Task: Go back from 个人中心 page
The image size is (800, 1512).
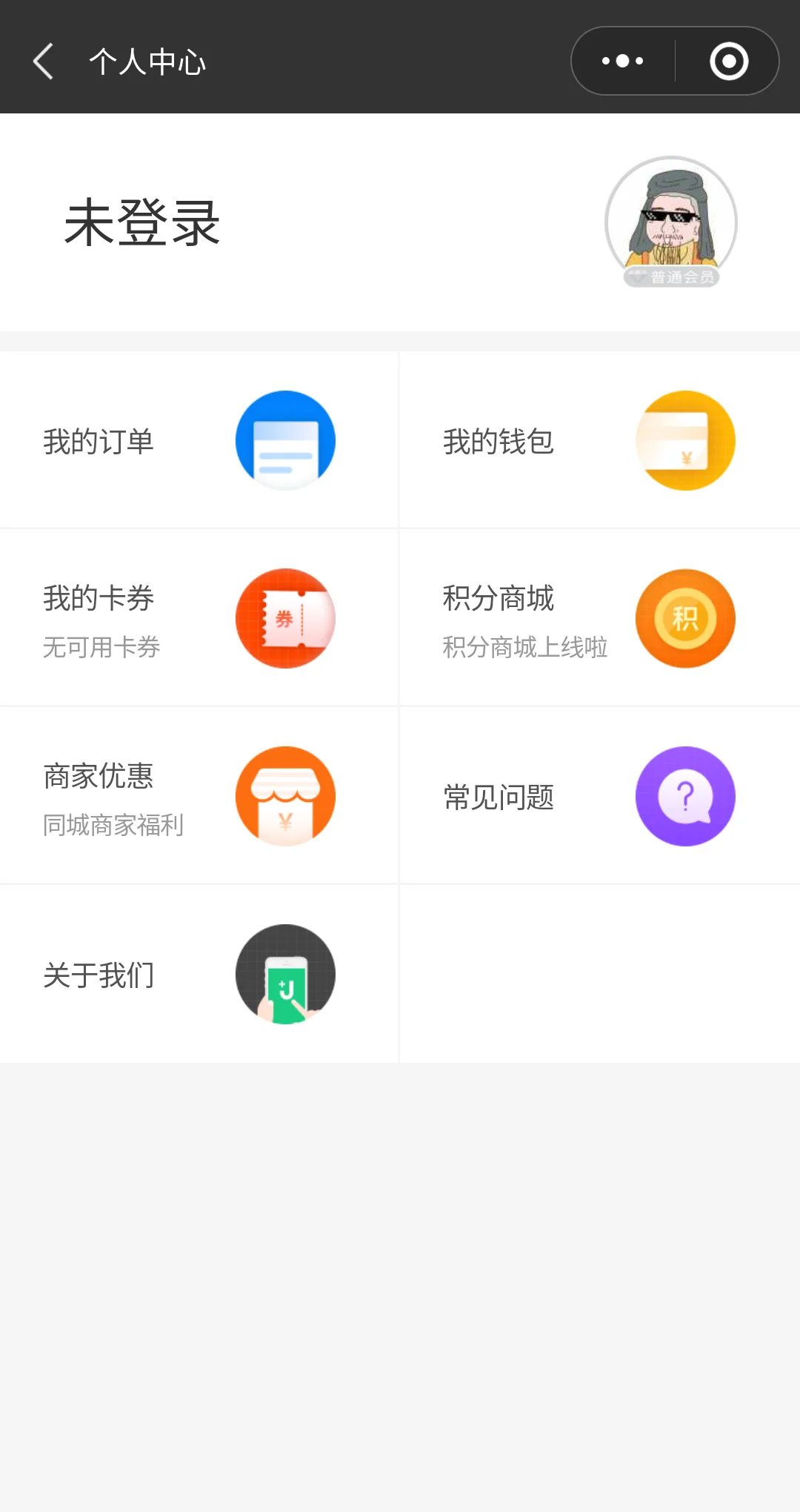Action: click(x=44, y=61)
